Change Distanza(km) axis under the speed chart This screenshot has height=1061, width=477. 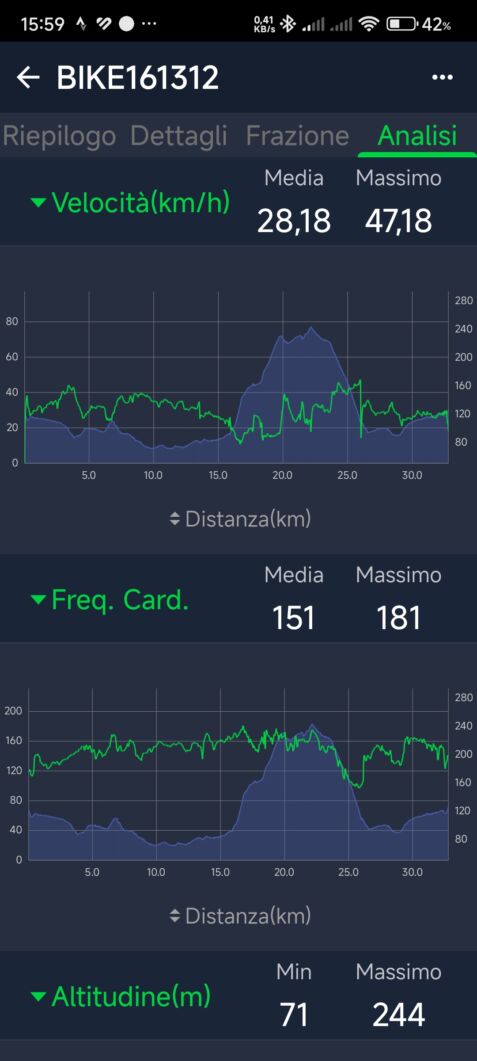pos(240,519)
